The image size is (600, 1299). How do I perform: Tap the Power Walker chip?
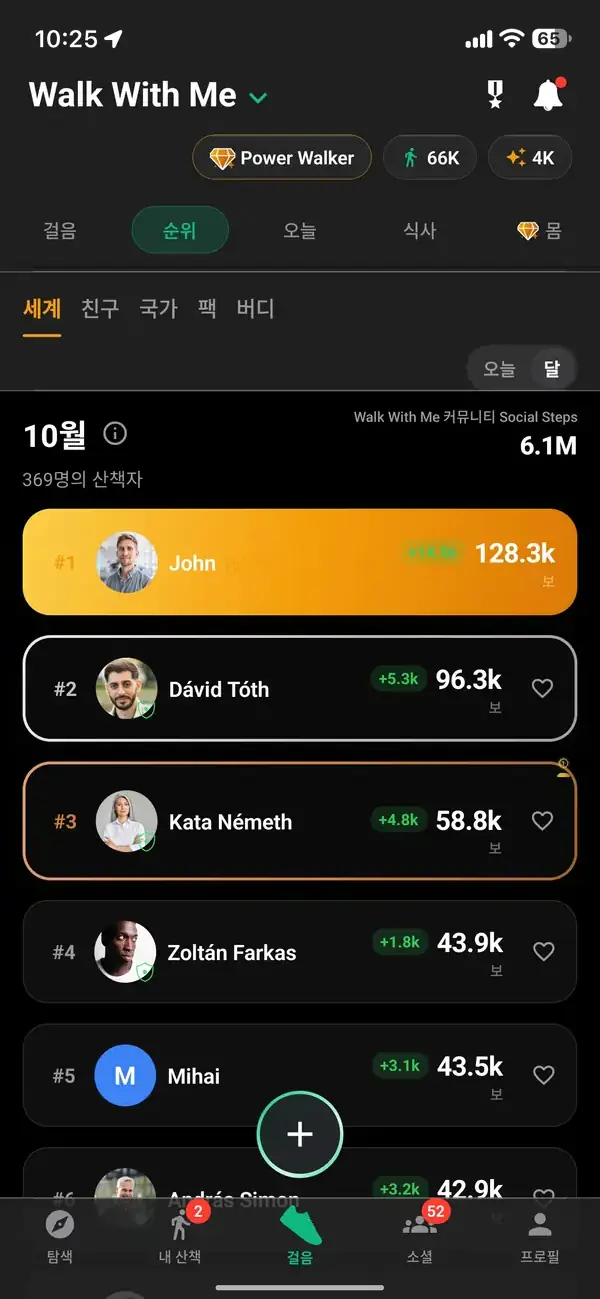click(282, 158)
